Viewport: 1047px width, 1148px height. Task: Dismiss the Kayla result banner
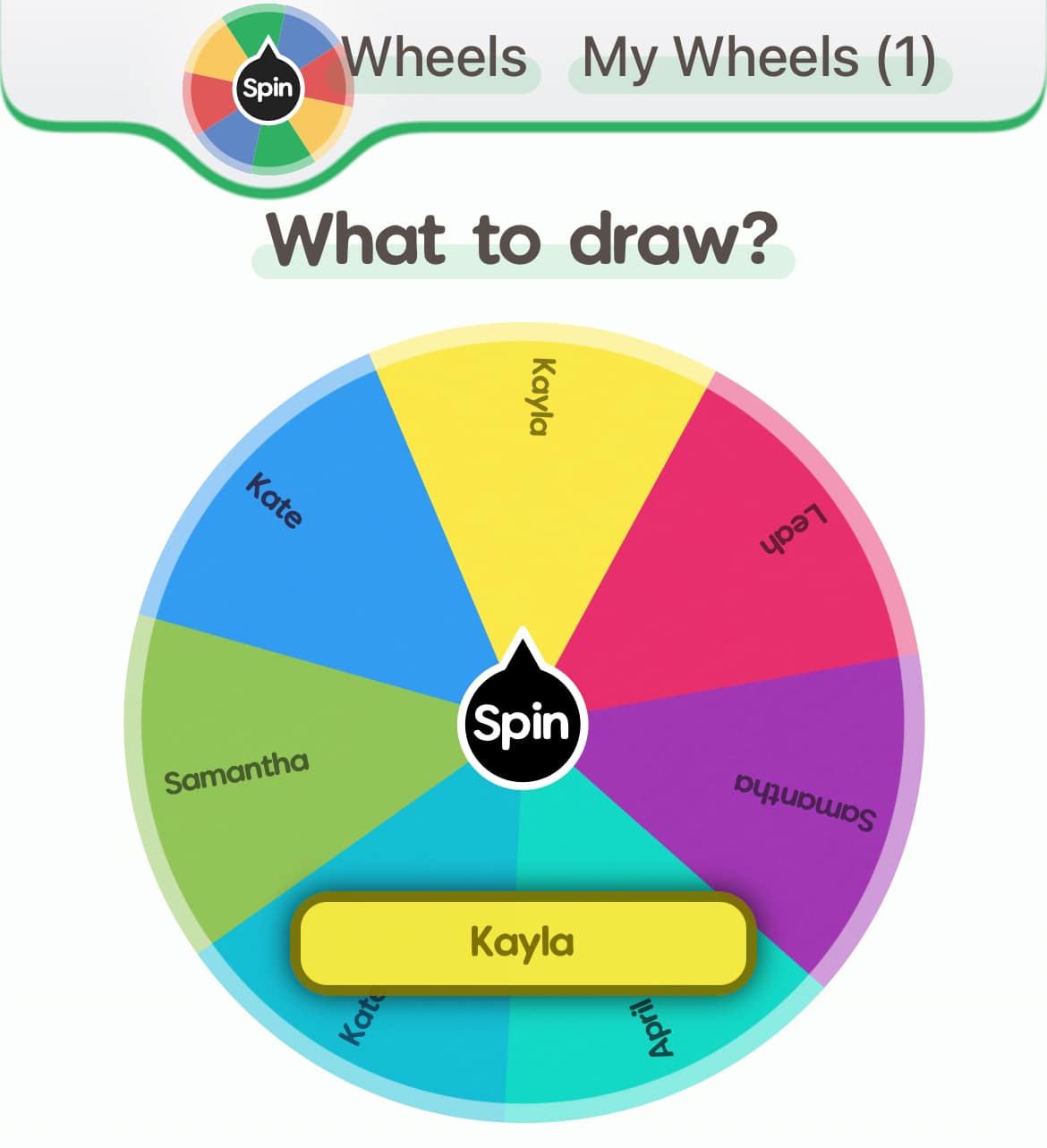point(523,943)
